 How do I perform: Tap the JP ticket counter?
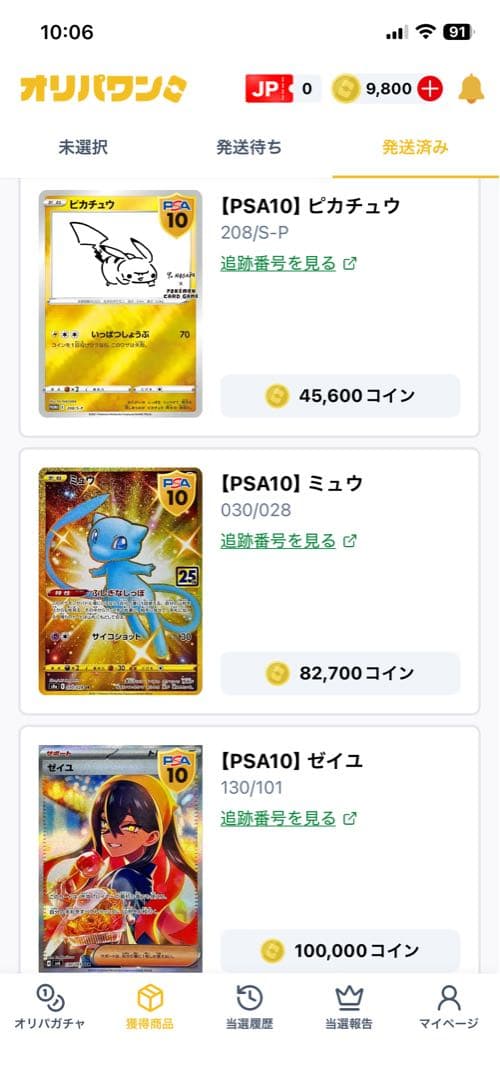pyautogui.click(x=283, y=89)
